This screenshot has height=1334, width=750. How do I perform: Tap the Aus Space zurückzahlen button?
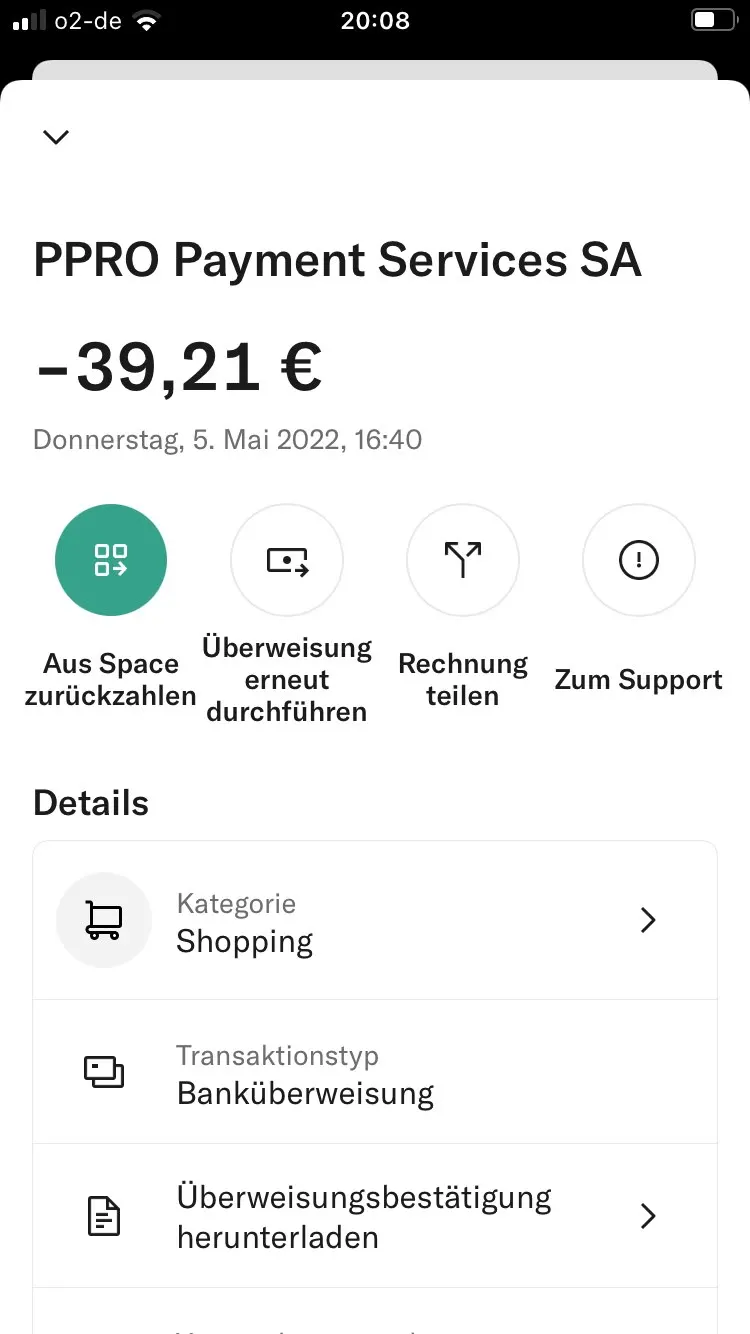point(111,560)
